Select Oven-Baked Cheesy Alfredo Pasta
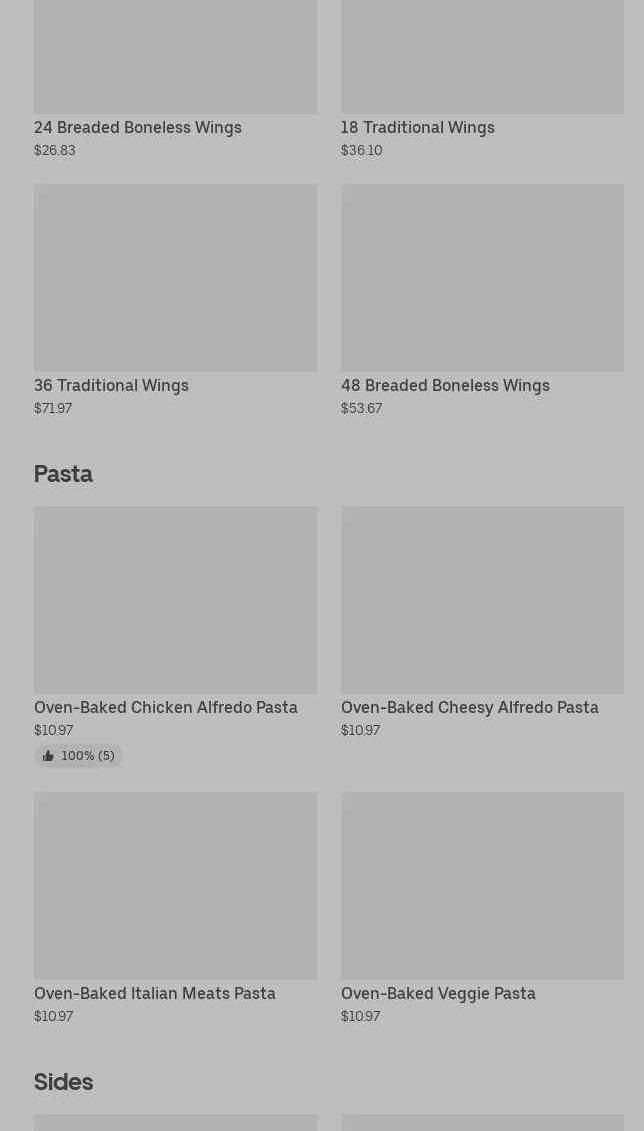The image size is (644, 1131). [x=482, y=622]
